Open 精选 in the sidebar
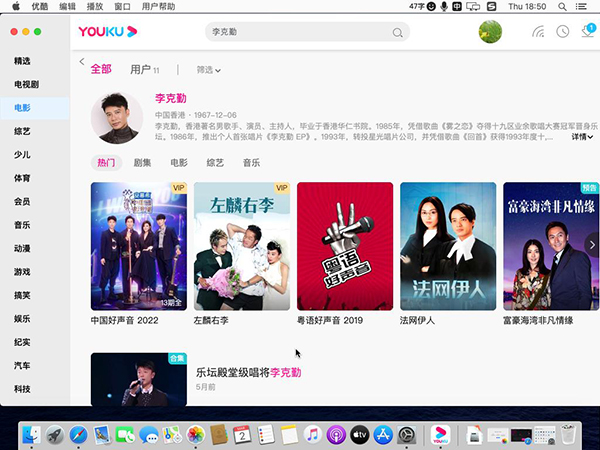Screen dimensions: 600x450 22,62
